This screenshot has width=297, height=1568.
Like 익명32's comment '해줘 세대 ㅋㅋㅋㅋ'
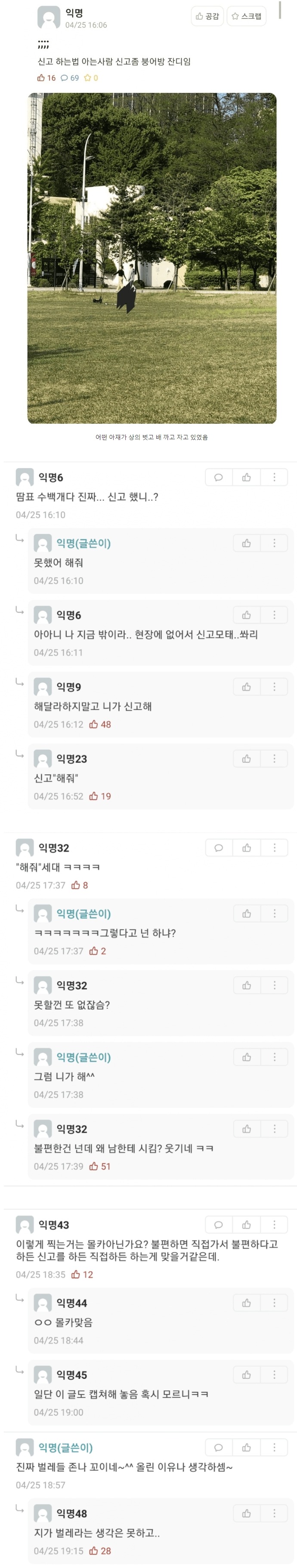(x=247, y=847)
